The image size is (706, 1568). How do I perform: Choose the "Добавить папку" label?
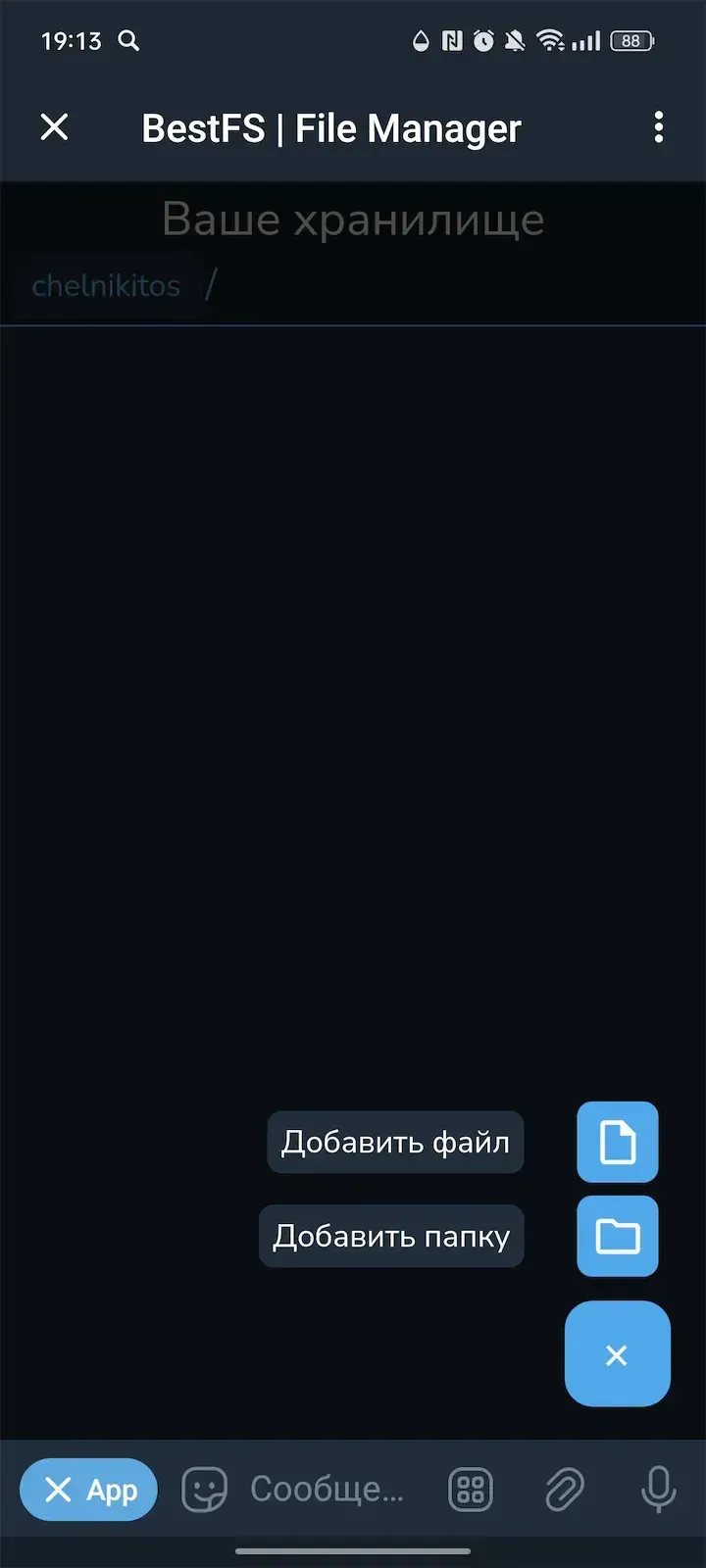point(391,1236)
